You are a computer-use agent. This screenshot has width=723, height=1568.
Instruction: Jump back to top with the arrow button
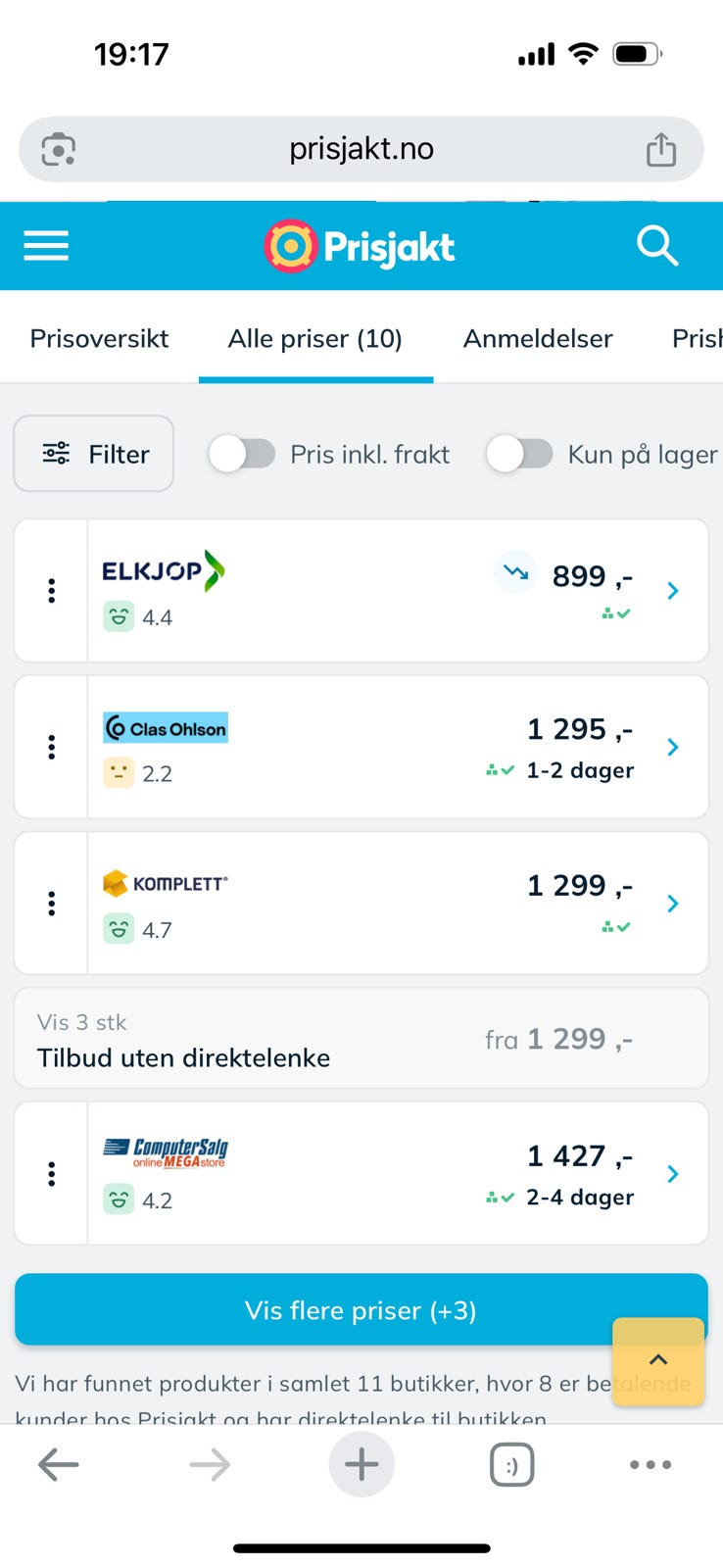tap(658, 1360)
